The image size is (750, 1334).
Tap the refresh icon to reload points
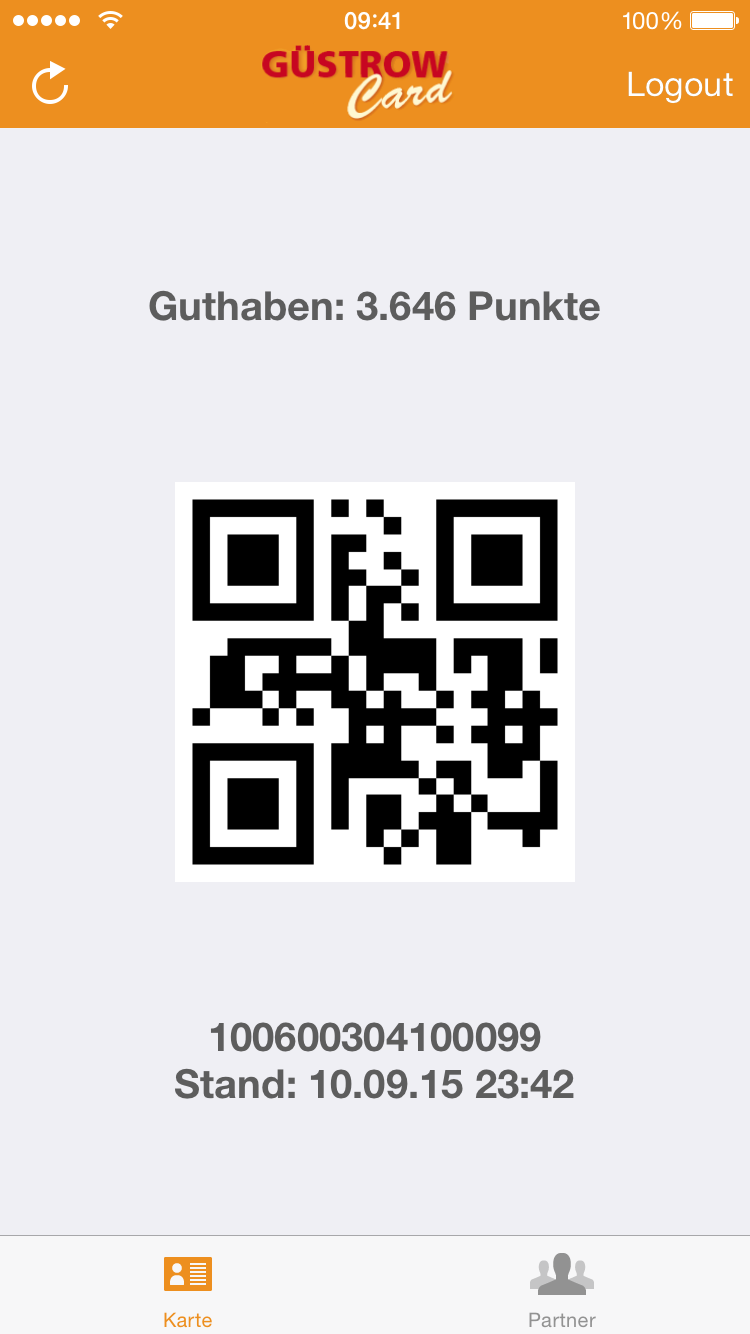(x=50, y=84)
